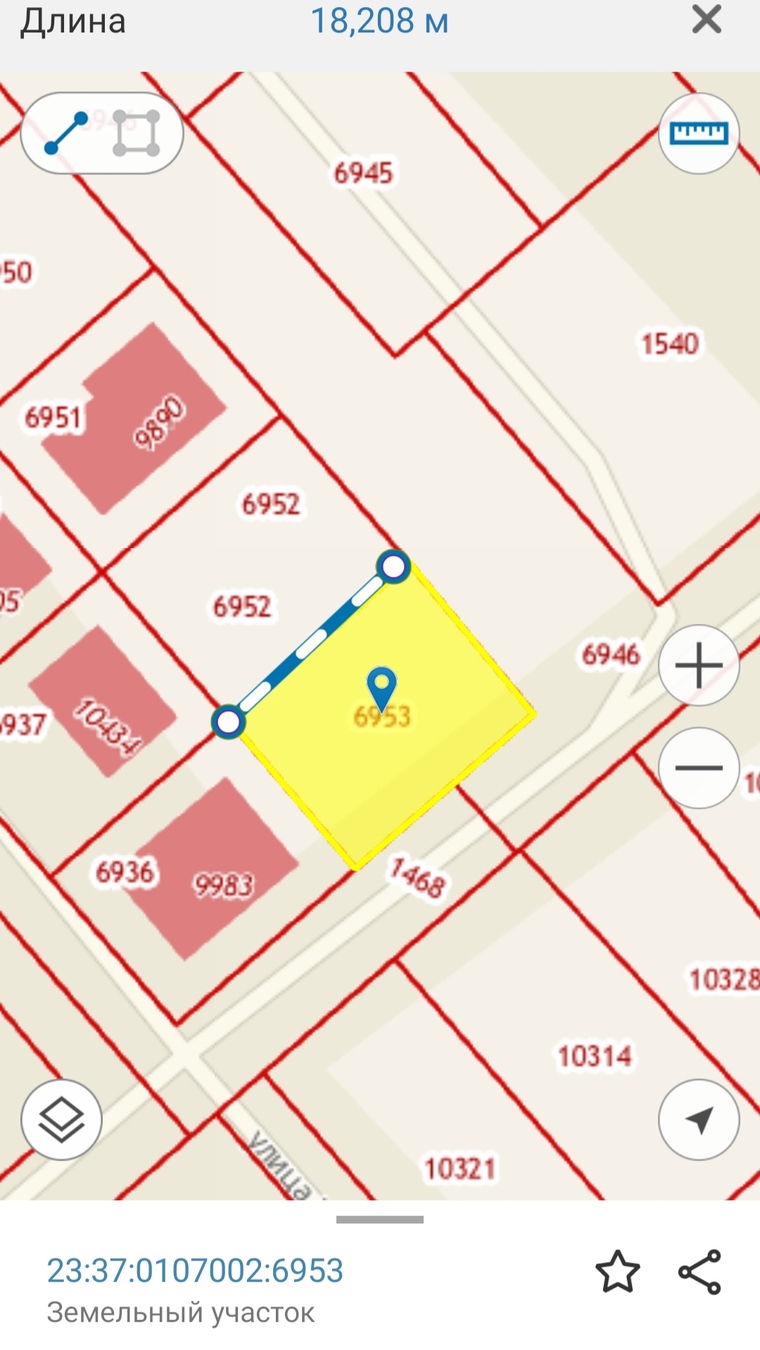This screenshot has height=1350, width=760.
Task: Open the map layers selector
Action: click(x=62, y=1120)
